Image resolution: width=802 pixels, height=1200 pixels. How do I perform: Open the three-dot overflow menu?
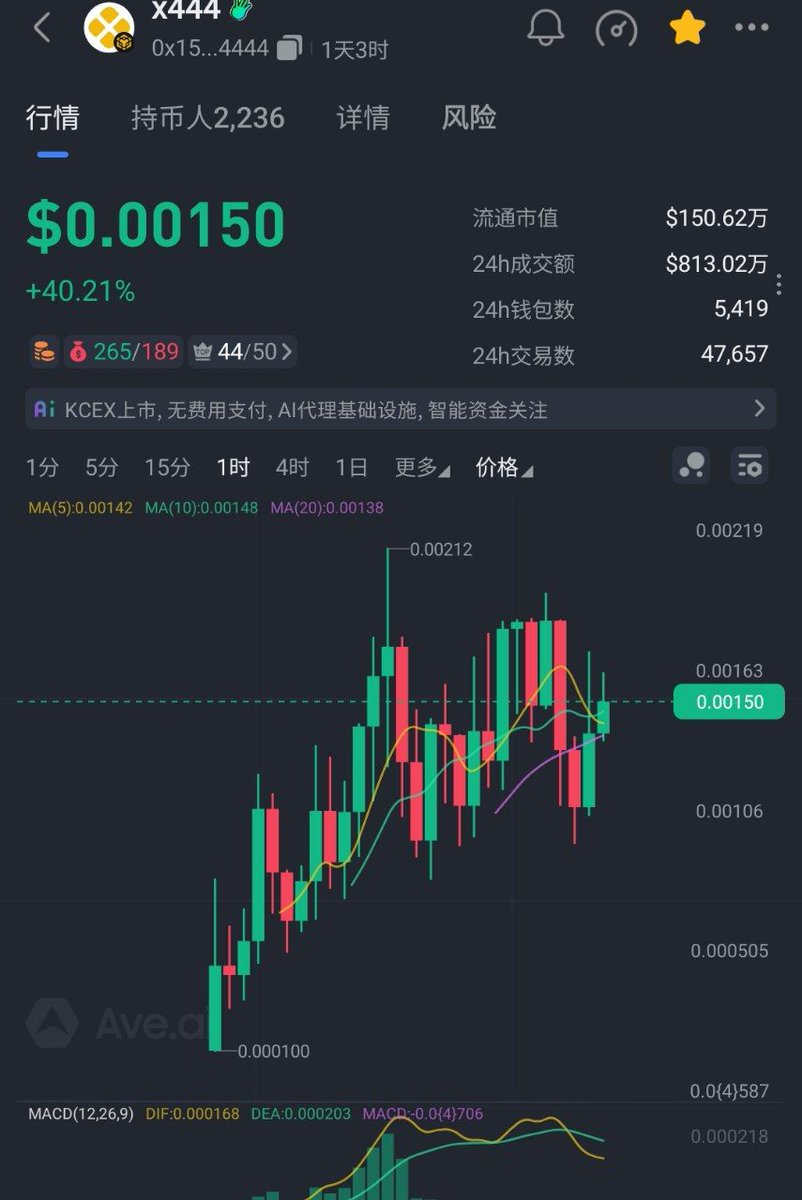(752, 28)
